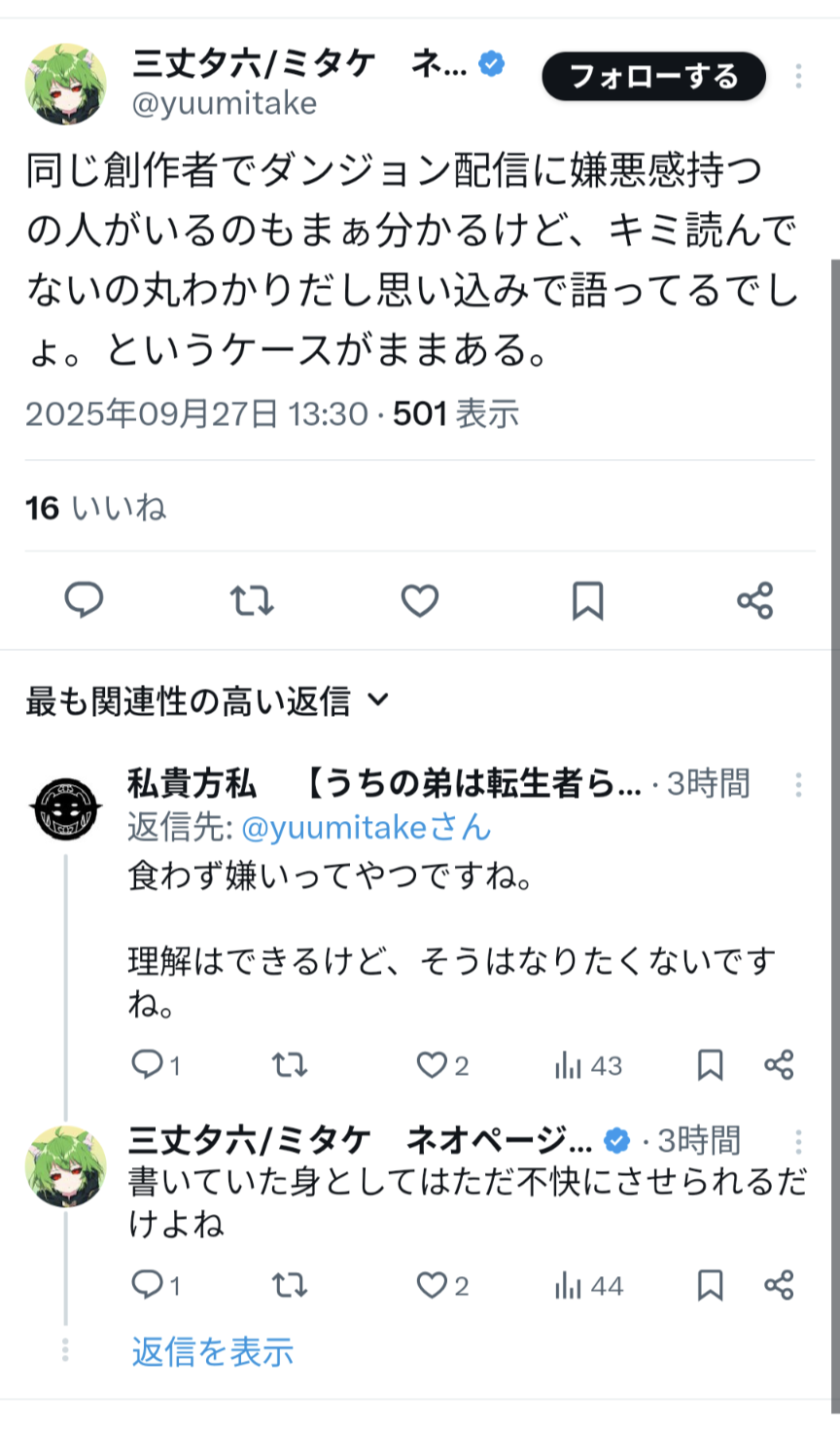Repost 私貴方私's reply

point(289,1065)
